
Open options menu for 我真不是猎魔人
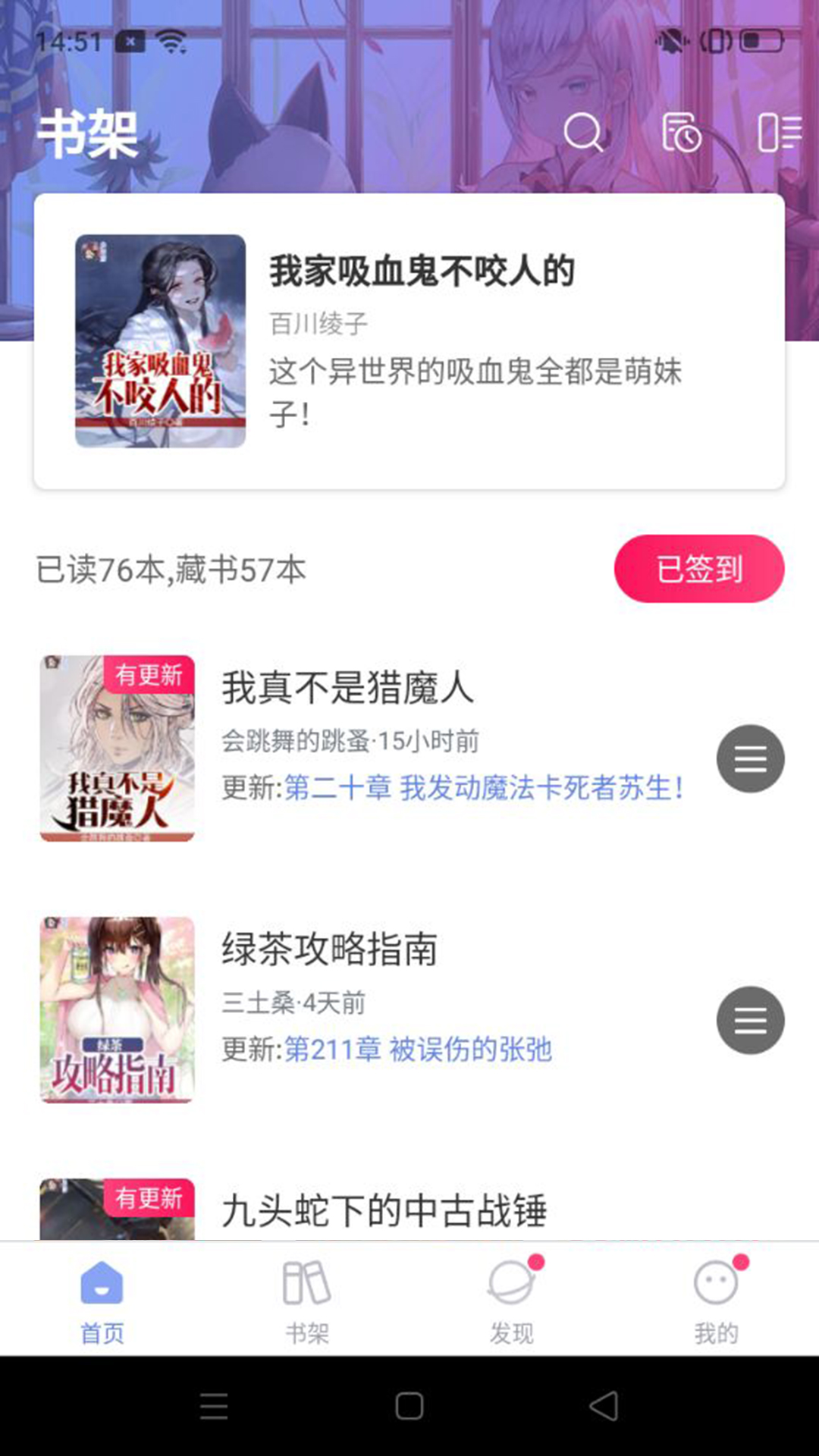749,758
